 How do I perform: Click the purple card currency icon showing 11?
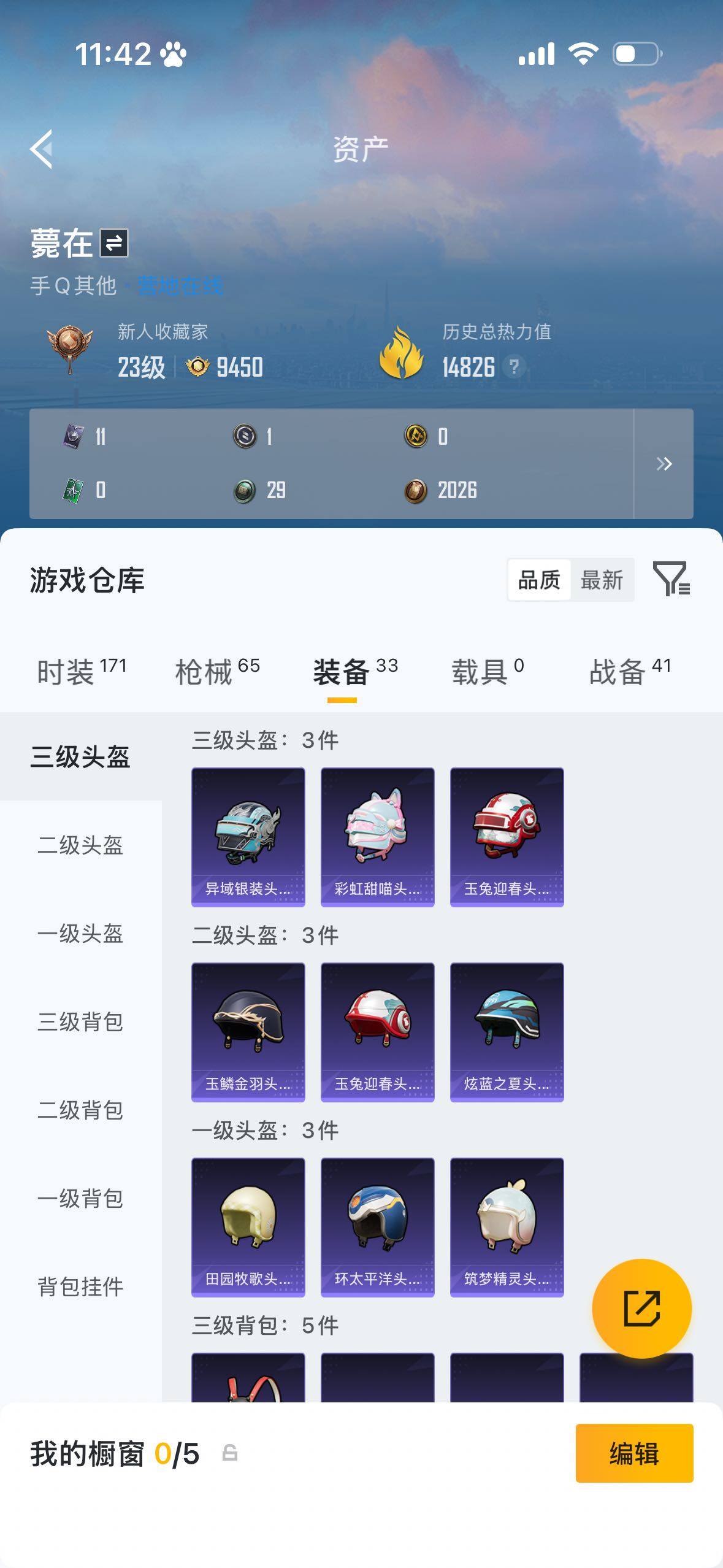pyautogui.click(x=75, y=437)
